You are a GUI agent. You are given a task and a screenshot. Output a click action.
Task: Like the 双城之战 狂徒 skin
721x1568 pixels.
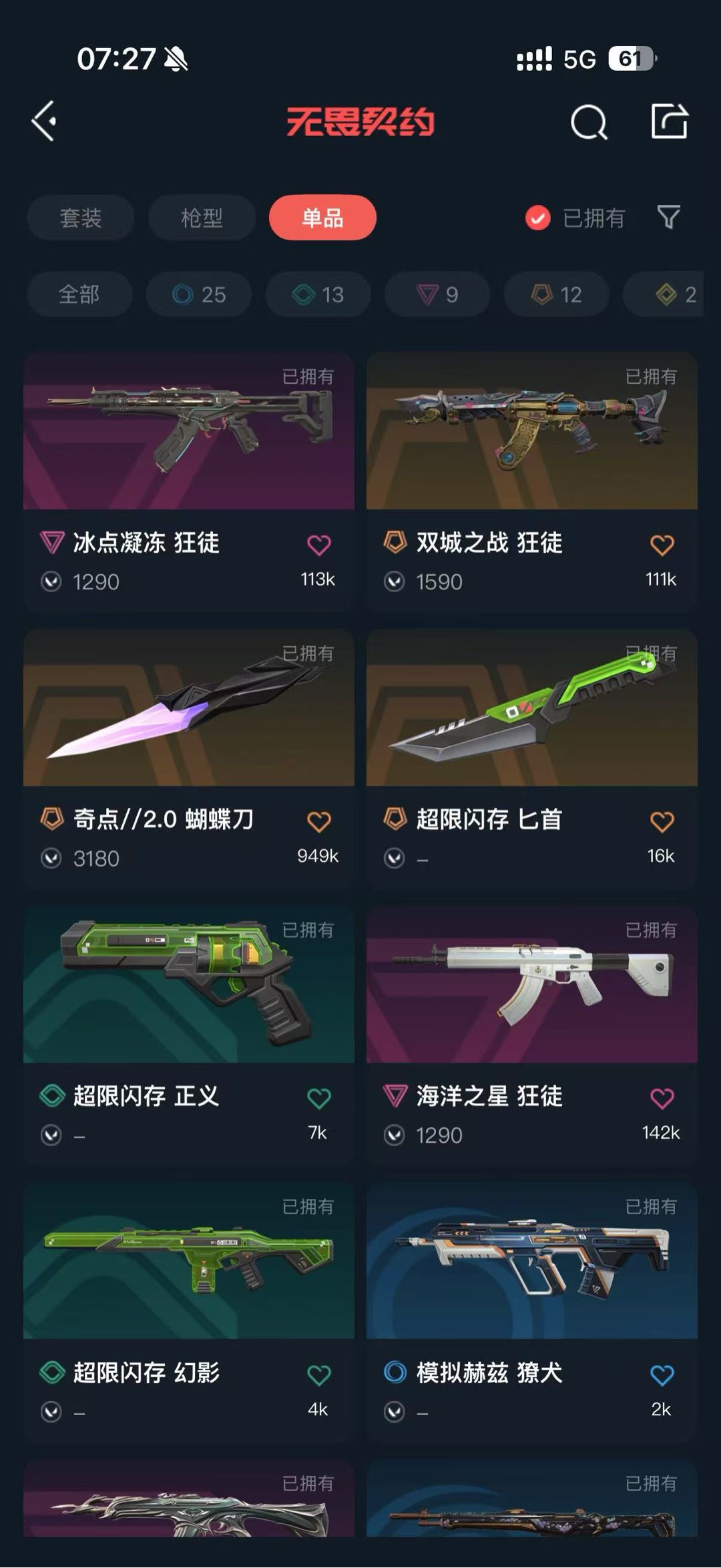click(662, 545)
